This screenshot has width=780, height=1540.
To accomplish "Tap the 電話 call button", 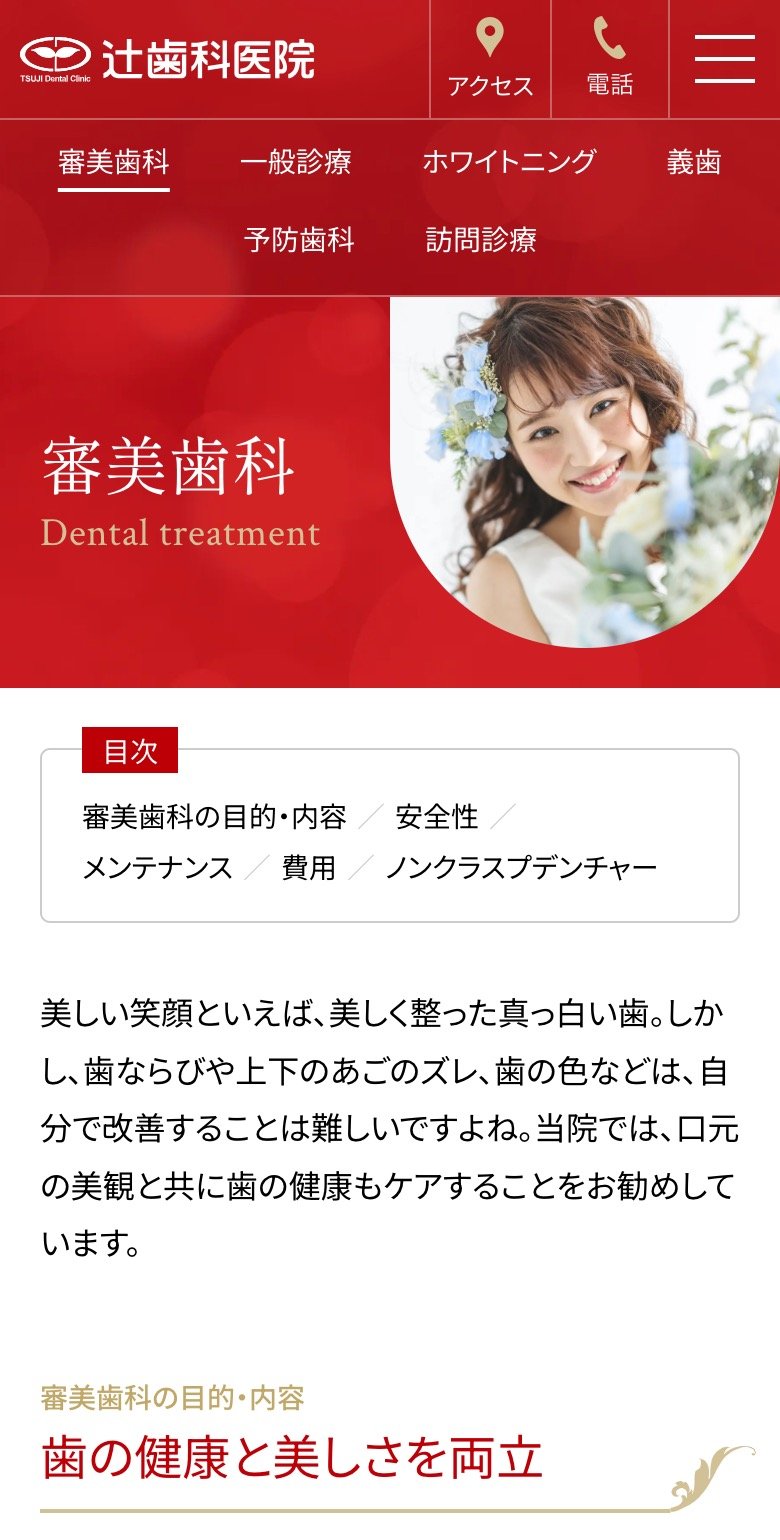I will [x=610, y=59].
